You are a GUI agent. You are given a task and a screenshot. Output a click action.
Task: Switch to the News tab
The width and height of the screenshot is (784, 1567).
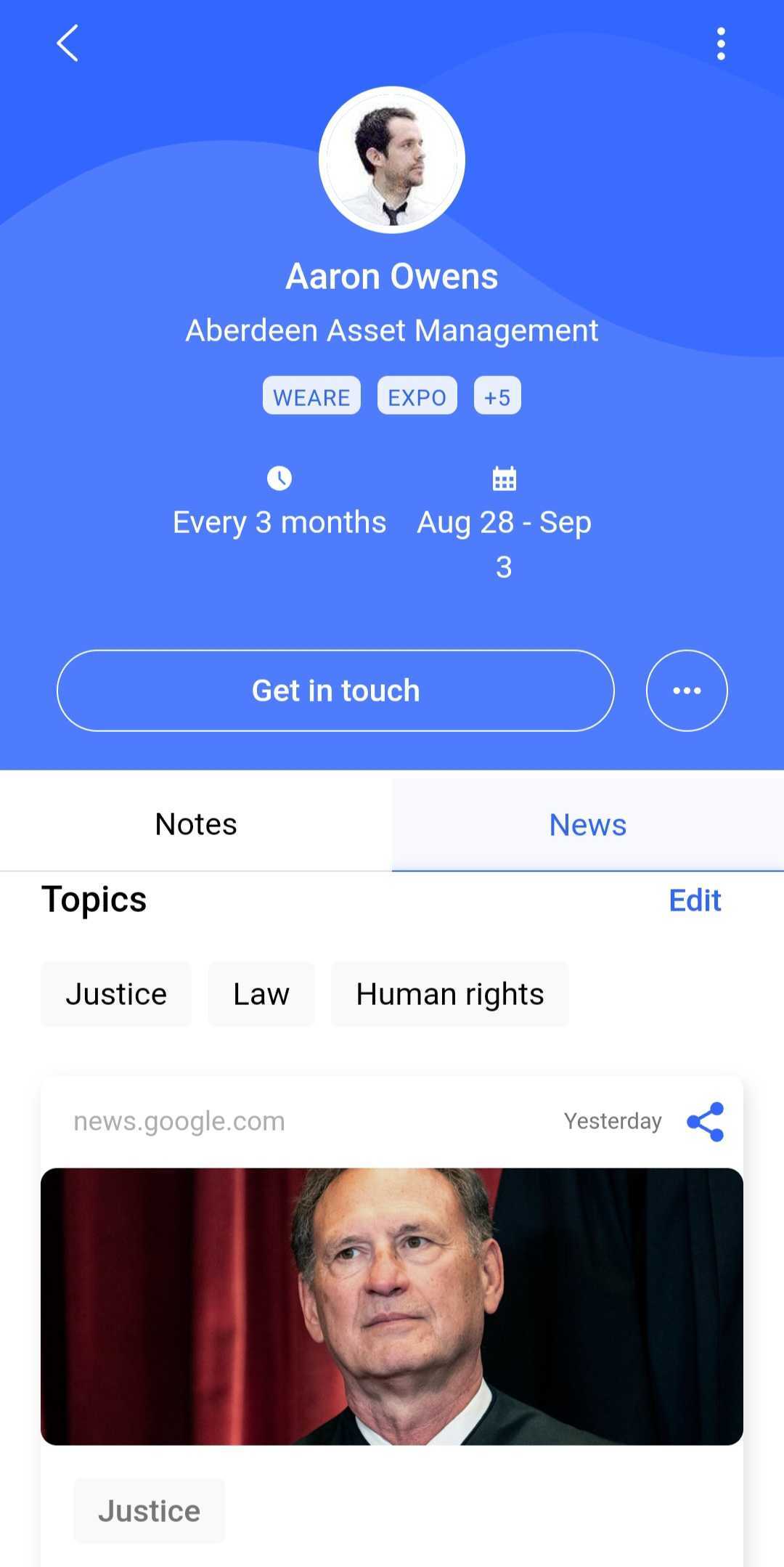[588, 824]
